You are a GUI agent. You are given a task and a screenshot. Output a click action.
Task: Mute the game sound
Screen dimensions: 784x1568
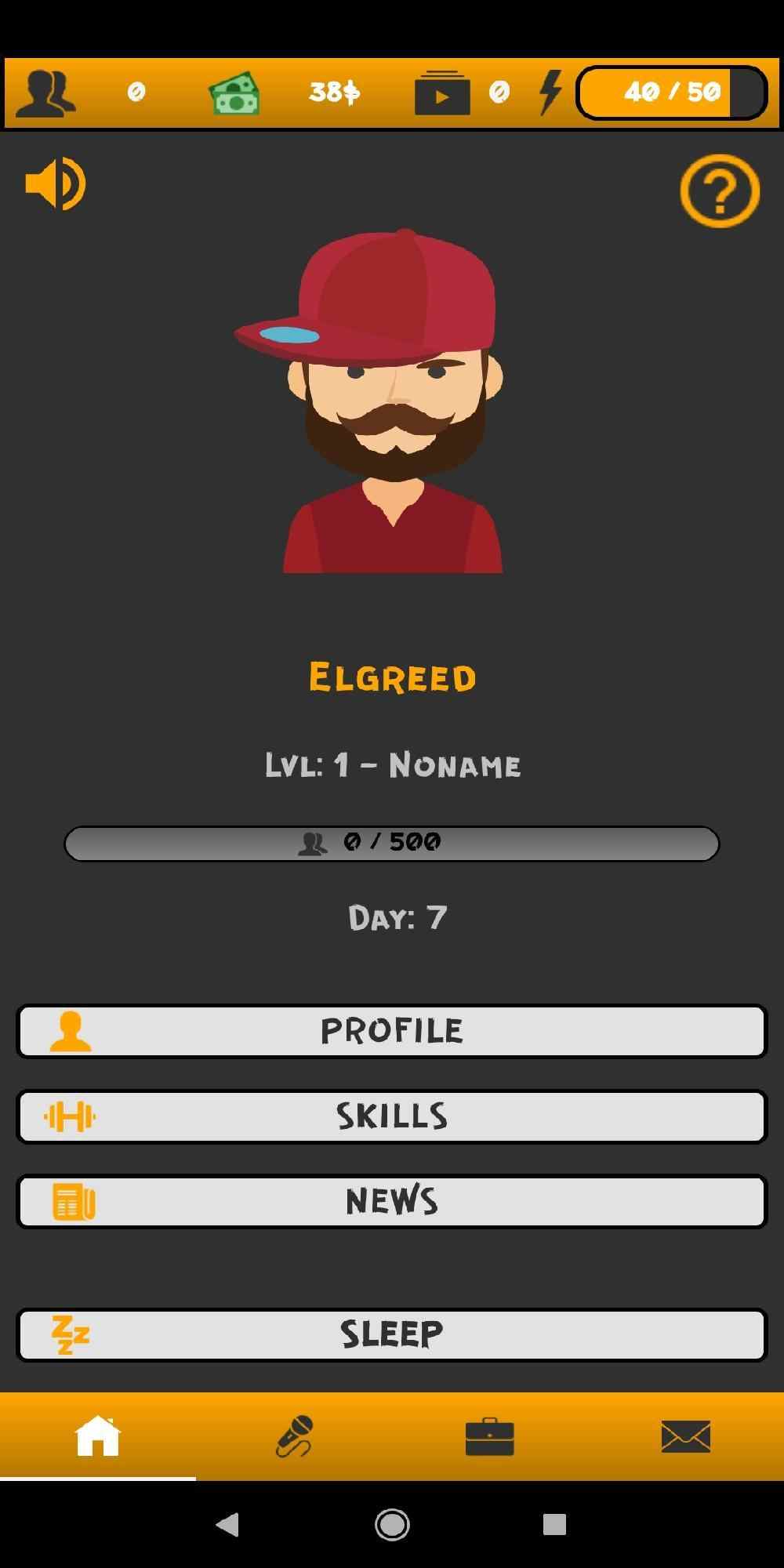(55, 184)
